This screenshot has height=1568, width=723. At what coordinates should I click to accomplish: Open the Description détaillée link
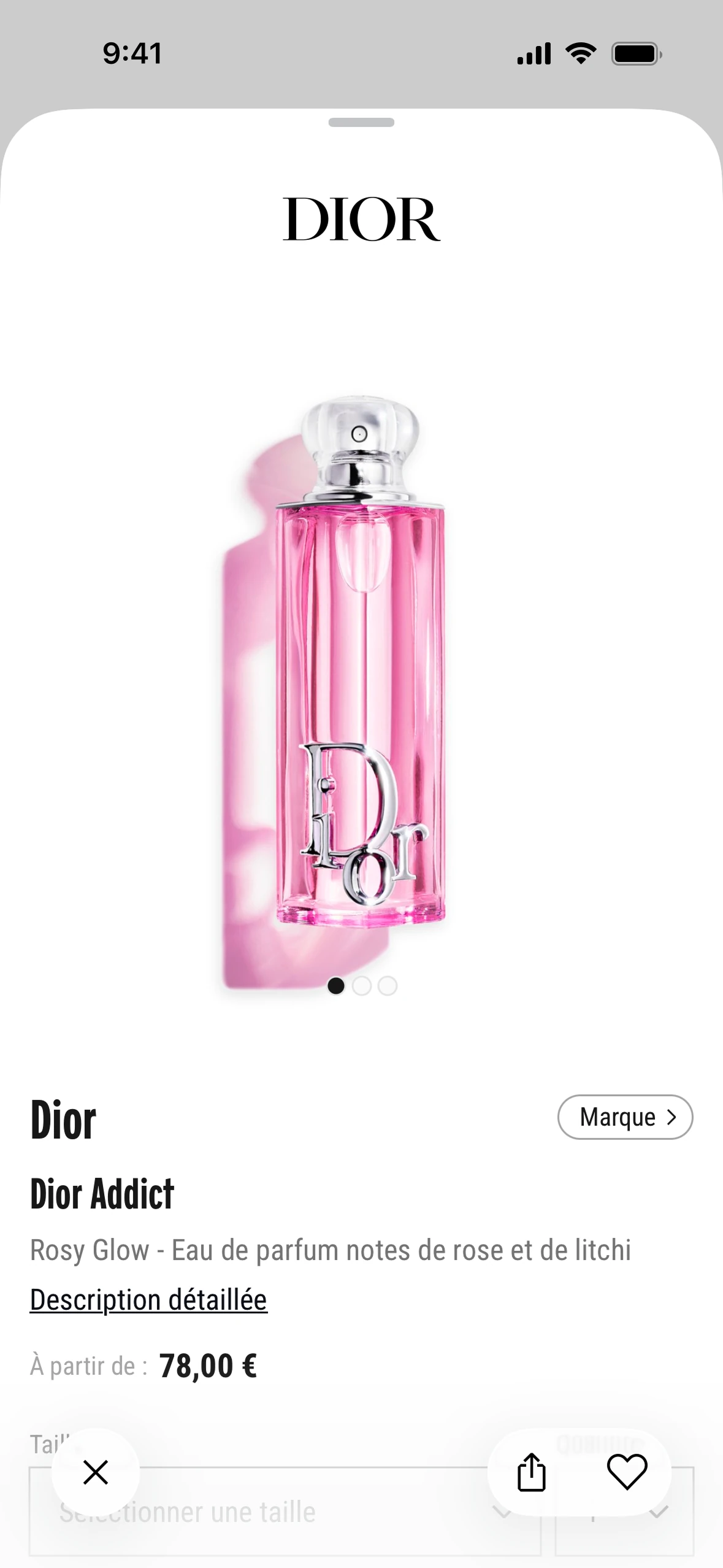[148, 1300]
